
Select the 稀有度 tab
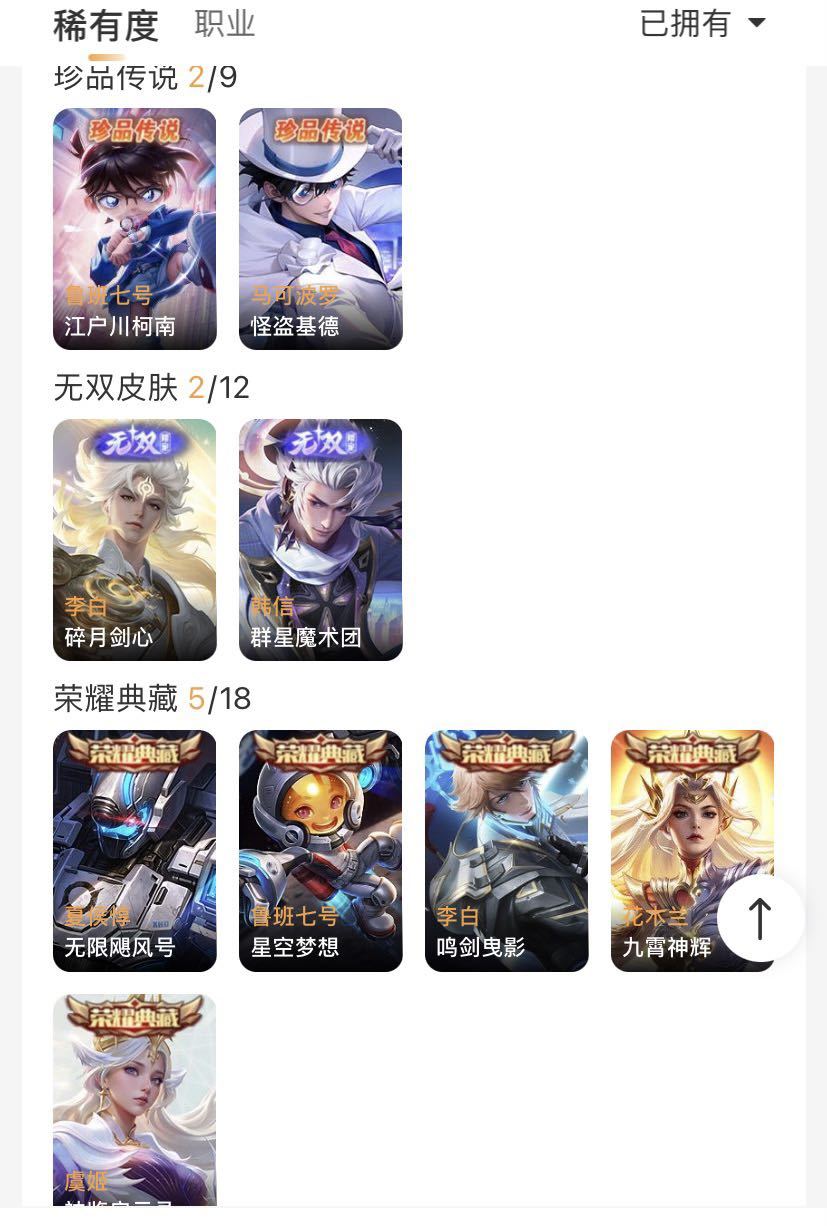point(106,26)
